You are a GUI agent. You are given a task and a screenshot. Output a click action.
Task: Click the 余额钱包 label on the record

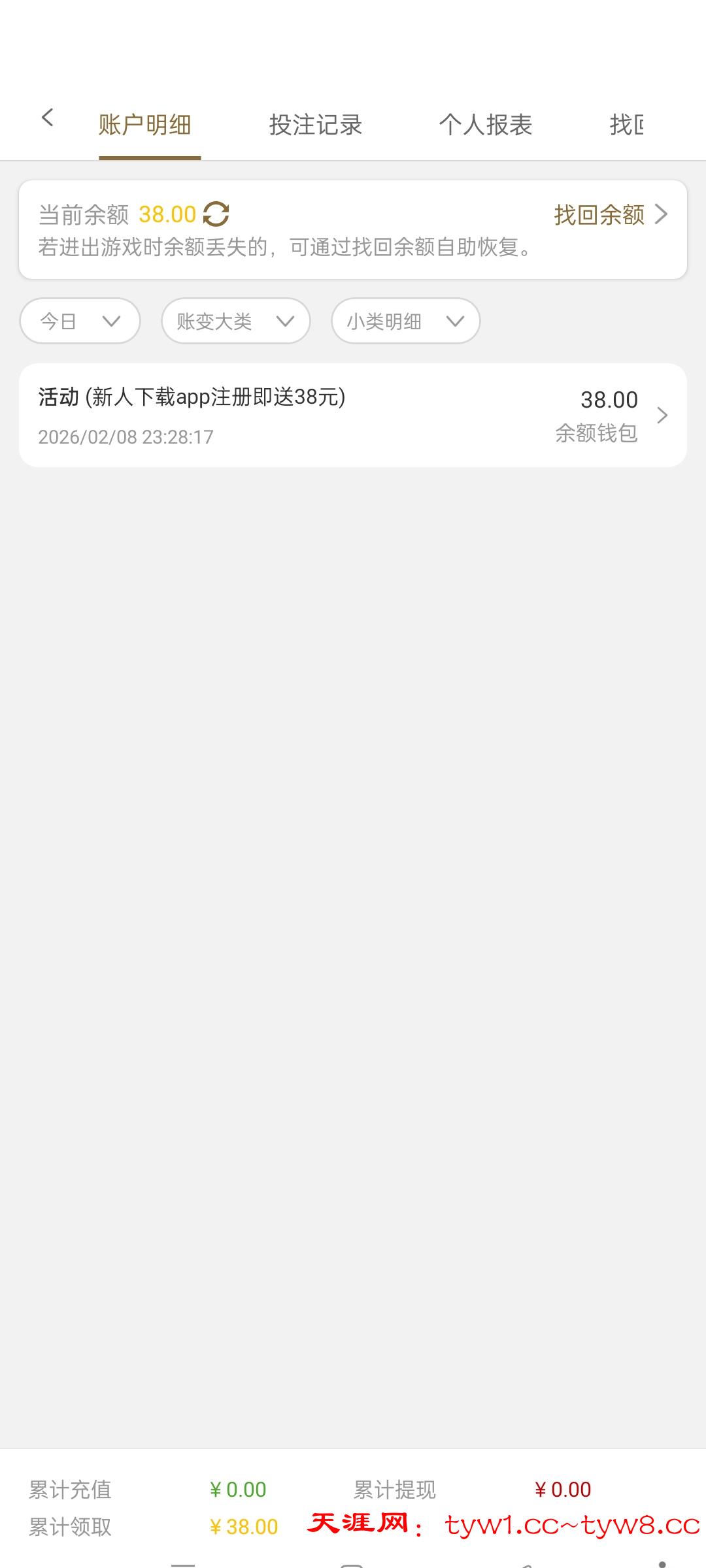(x=597, y=433)
